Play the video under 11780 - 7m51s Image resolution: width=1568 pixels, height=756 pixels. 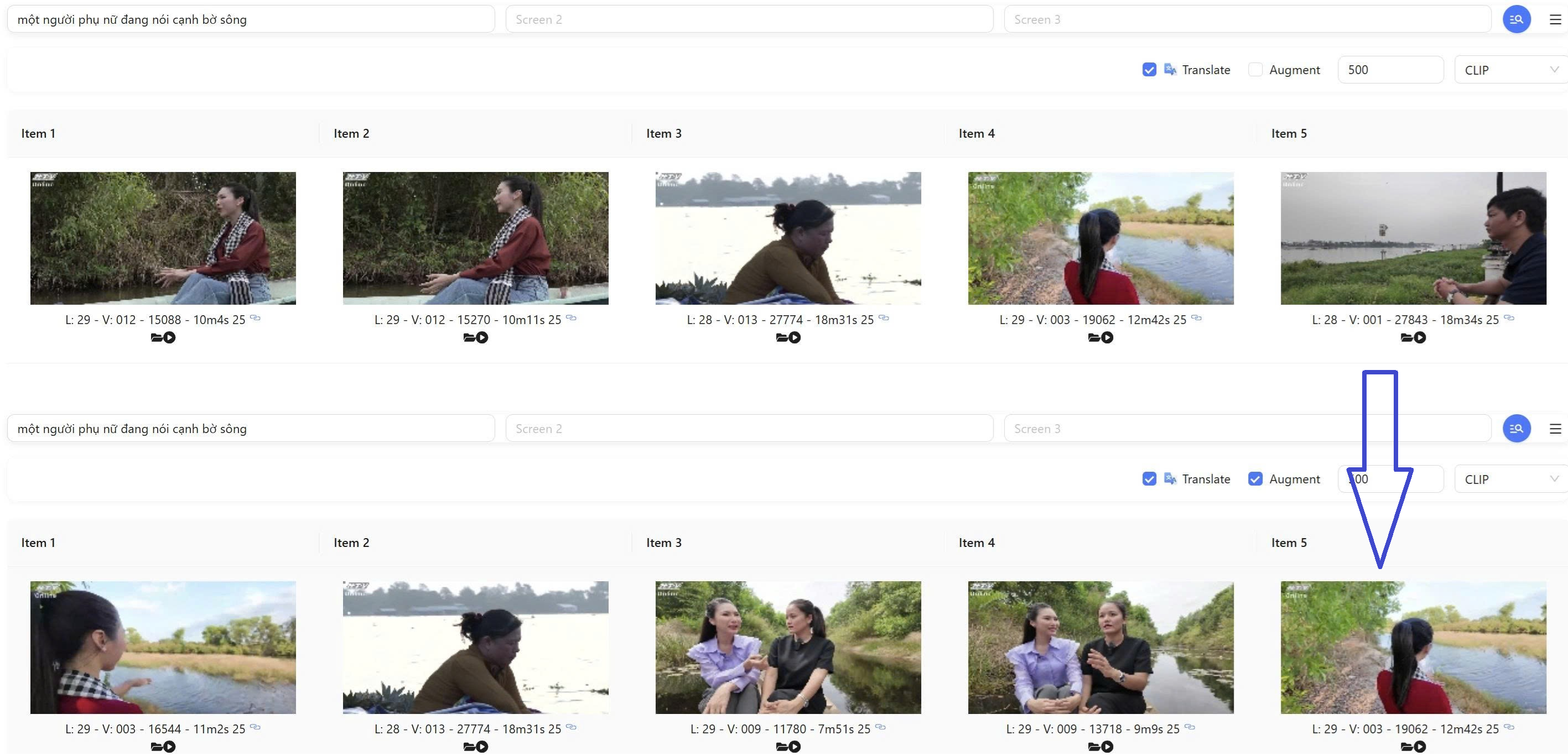tap(795, 747)
